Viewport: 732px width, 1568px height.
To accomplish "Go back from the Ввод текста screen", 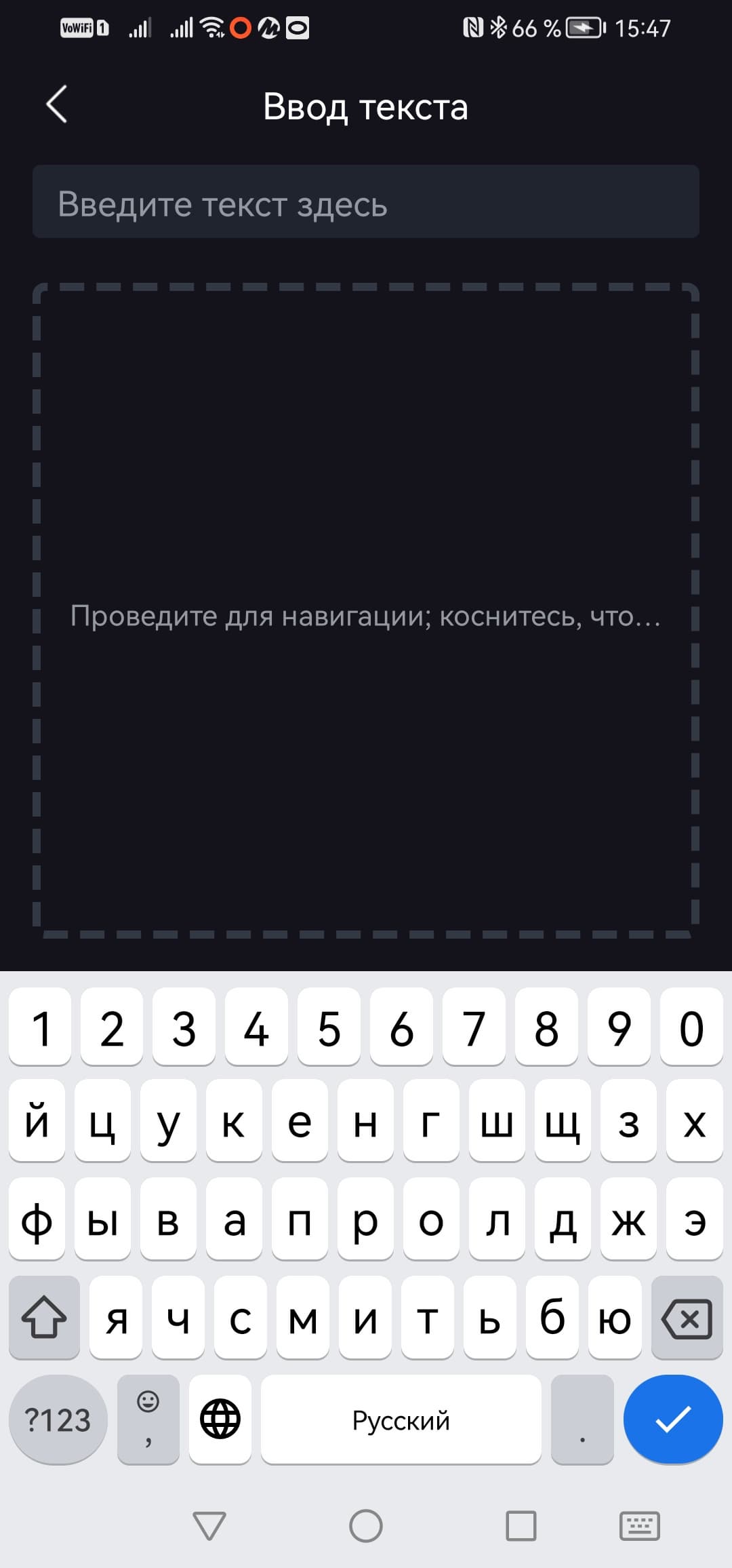I will point(57,104).
